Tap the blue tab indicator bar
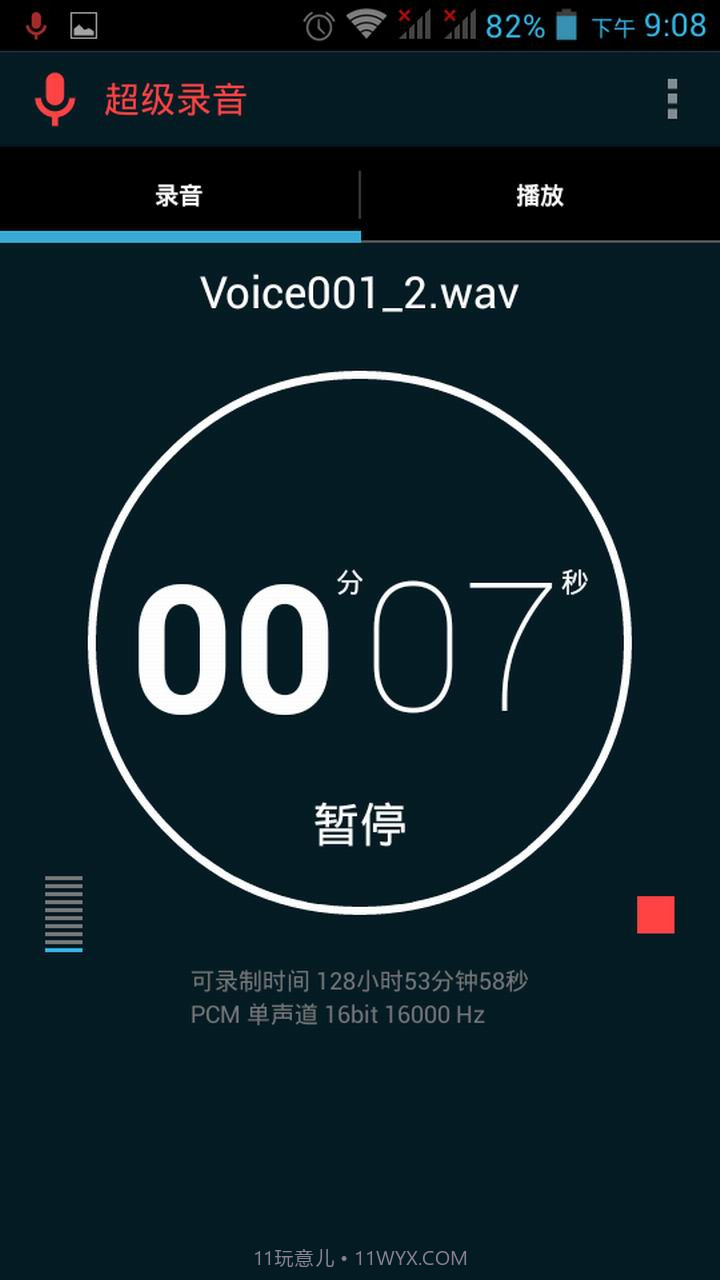720x1280 pixels. (x=180, y=236)
